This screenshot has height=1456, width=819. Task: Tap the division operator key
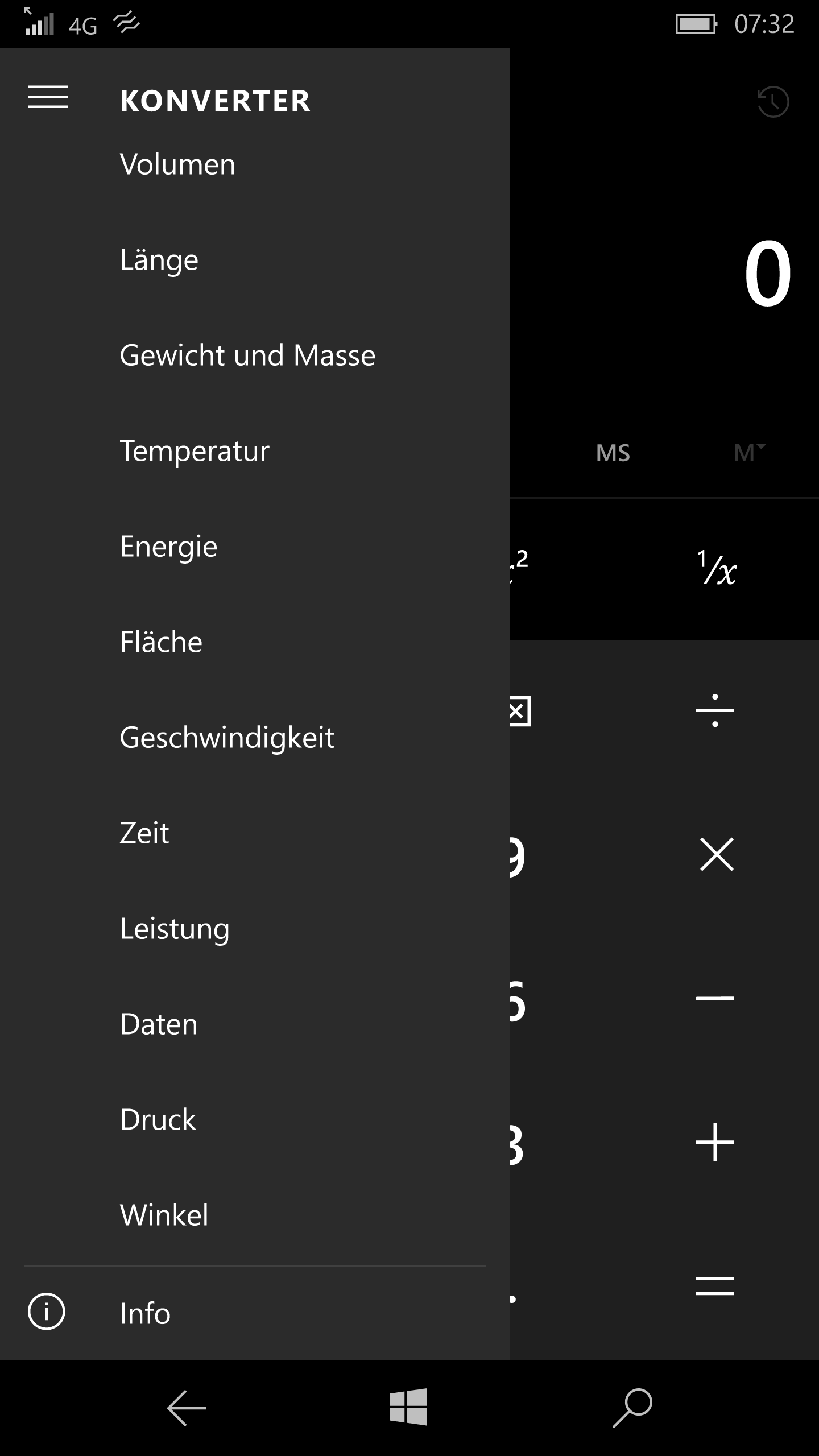click(x=715, y=711)
